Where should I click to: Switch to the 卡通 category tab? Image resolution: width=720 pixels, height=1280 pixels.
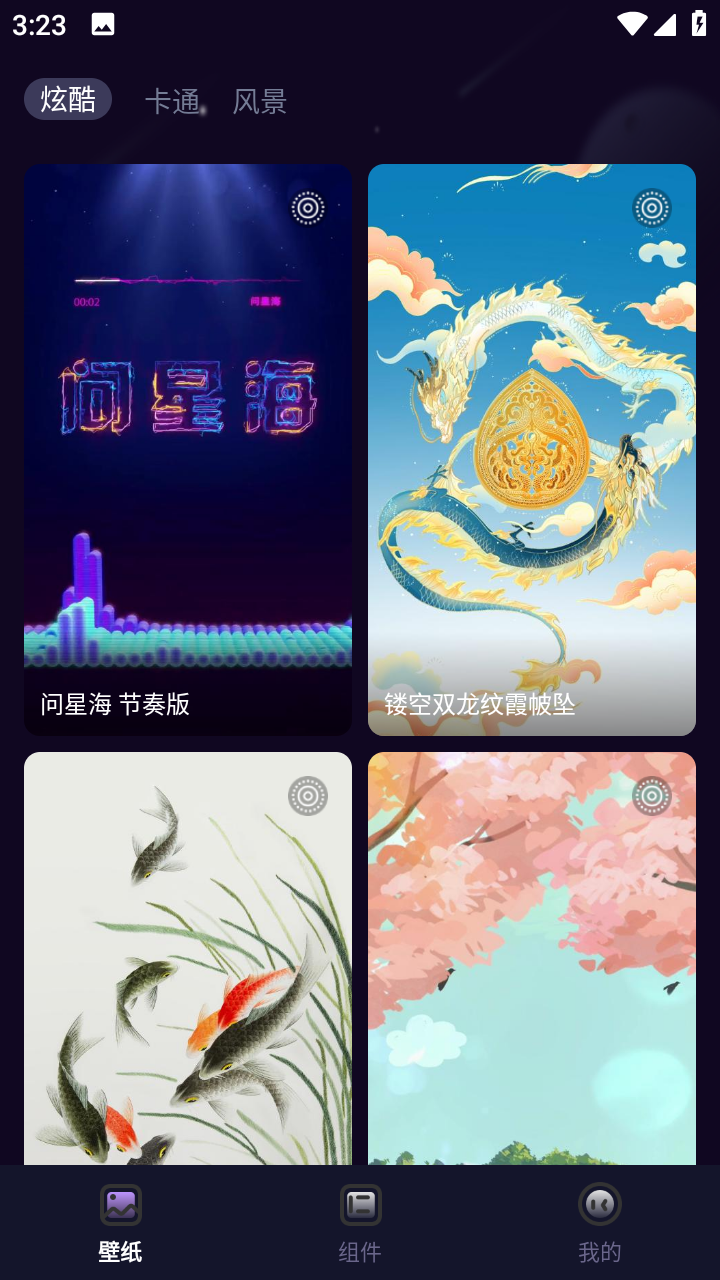click(175, 100)
